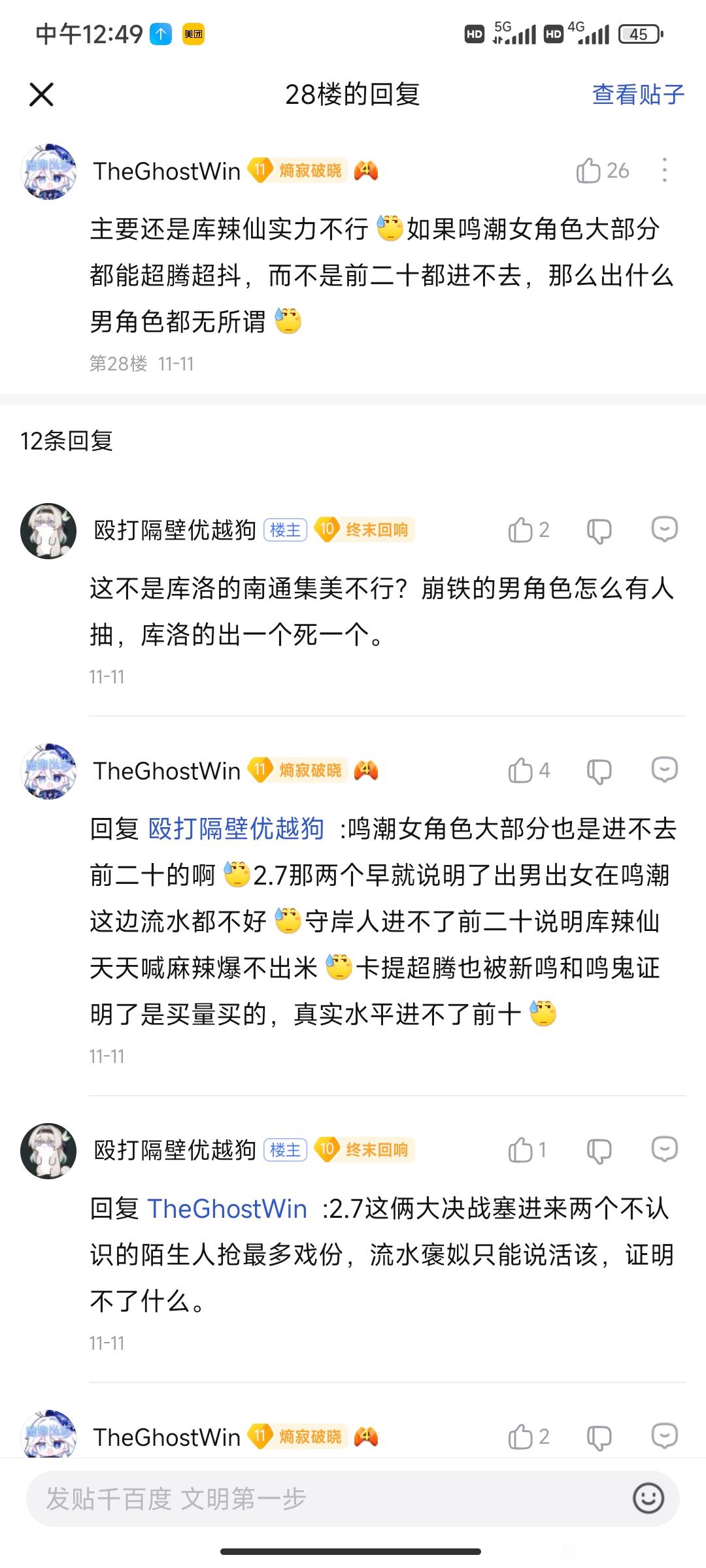Open the TheGhostWin mention link
The width and height of the screenshot is (706, 1568).
coord(227,1209)
